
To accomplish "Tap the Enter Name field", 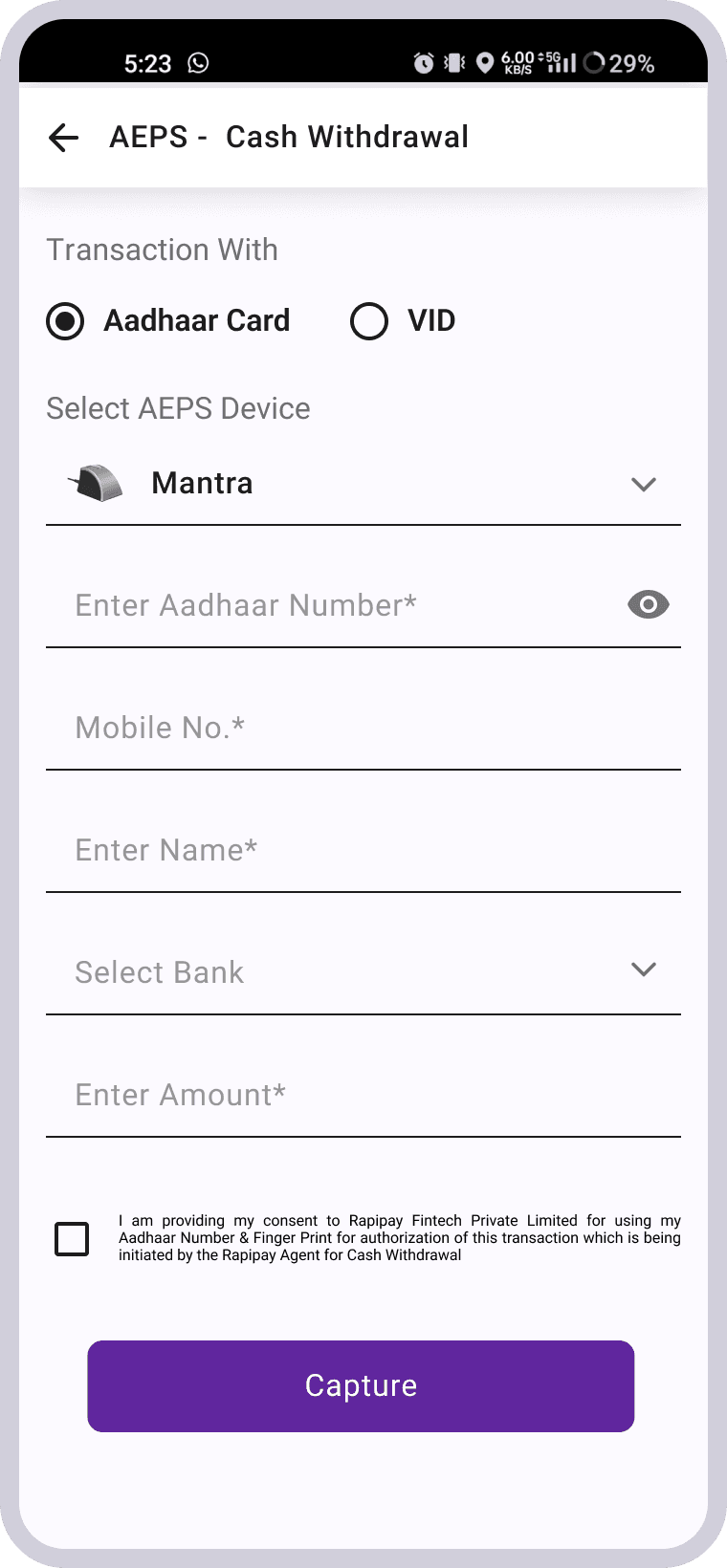I will coord(363,851).
